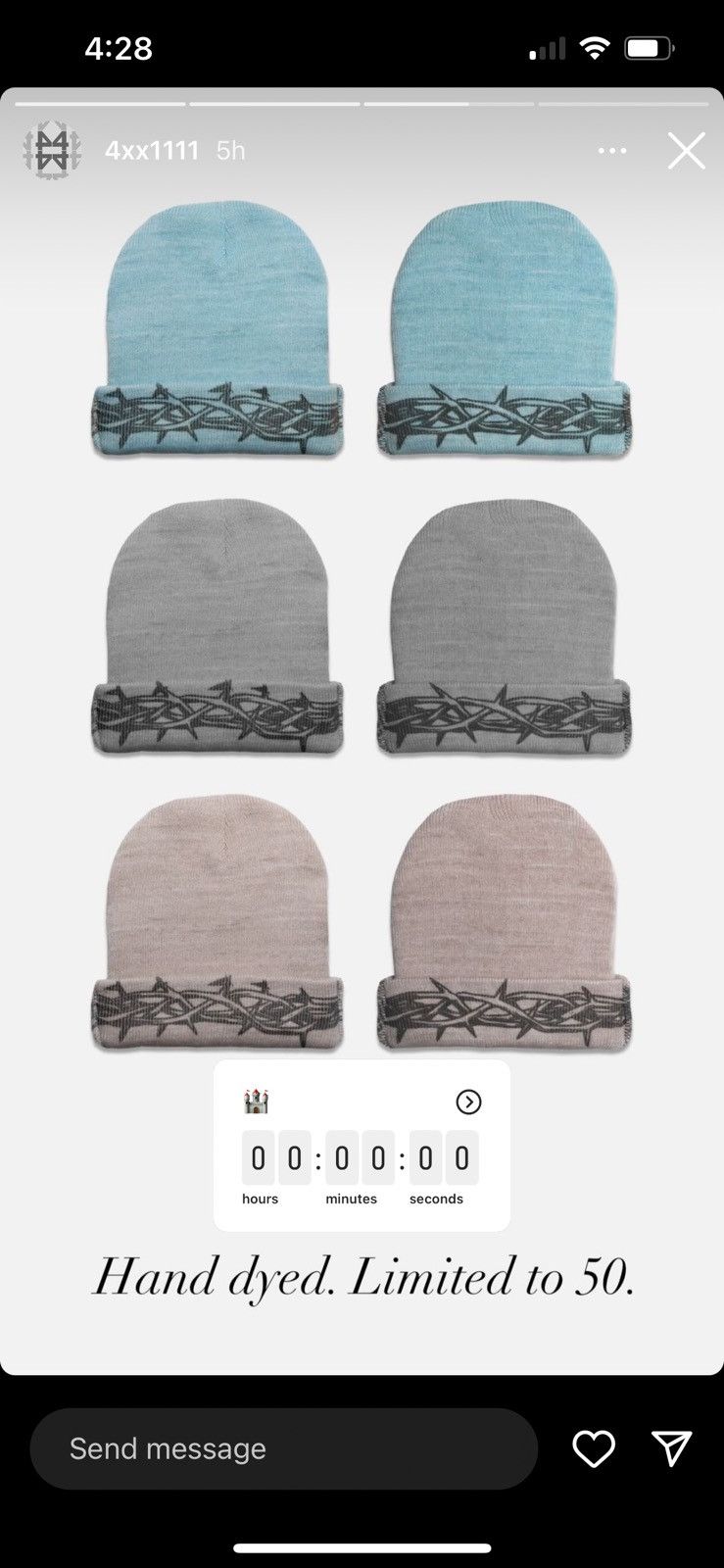Close the story viewer
Screen dimensions: 724x1568
click(686, 151)
